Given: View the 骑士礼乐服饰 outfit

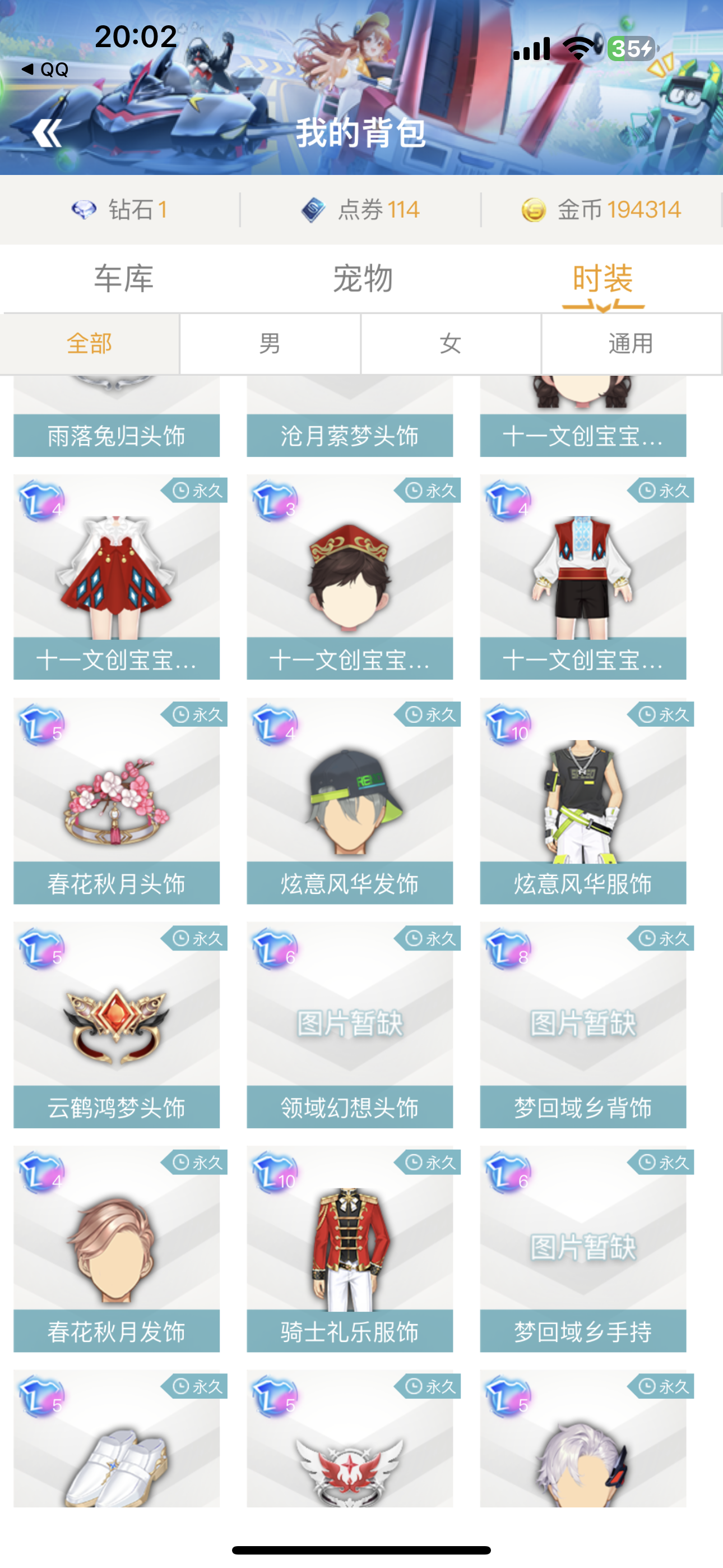Looking at the screenshot, I should 349,1249.
